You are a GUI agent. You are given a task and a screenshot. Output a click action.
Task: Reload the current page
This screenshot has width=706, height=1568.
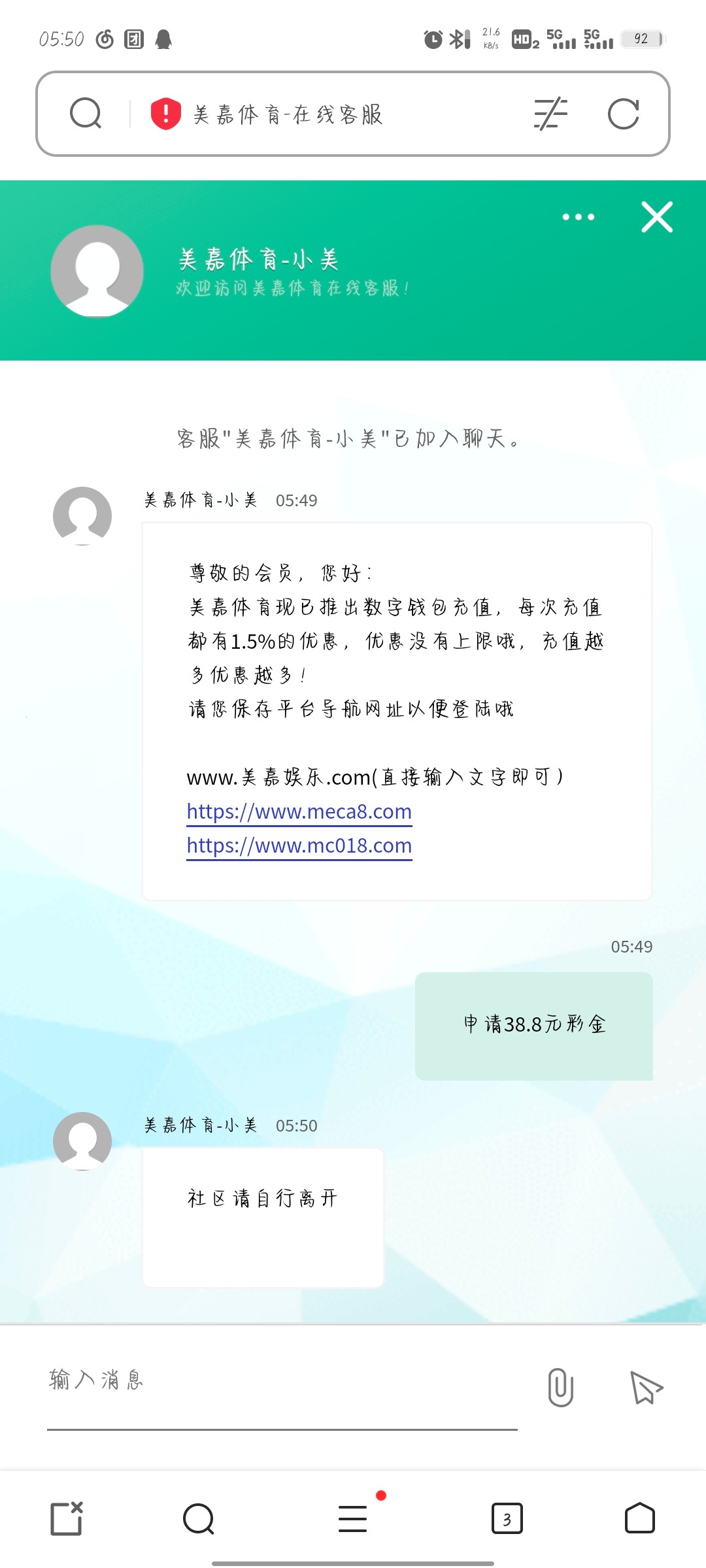point(623,114)
